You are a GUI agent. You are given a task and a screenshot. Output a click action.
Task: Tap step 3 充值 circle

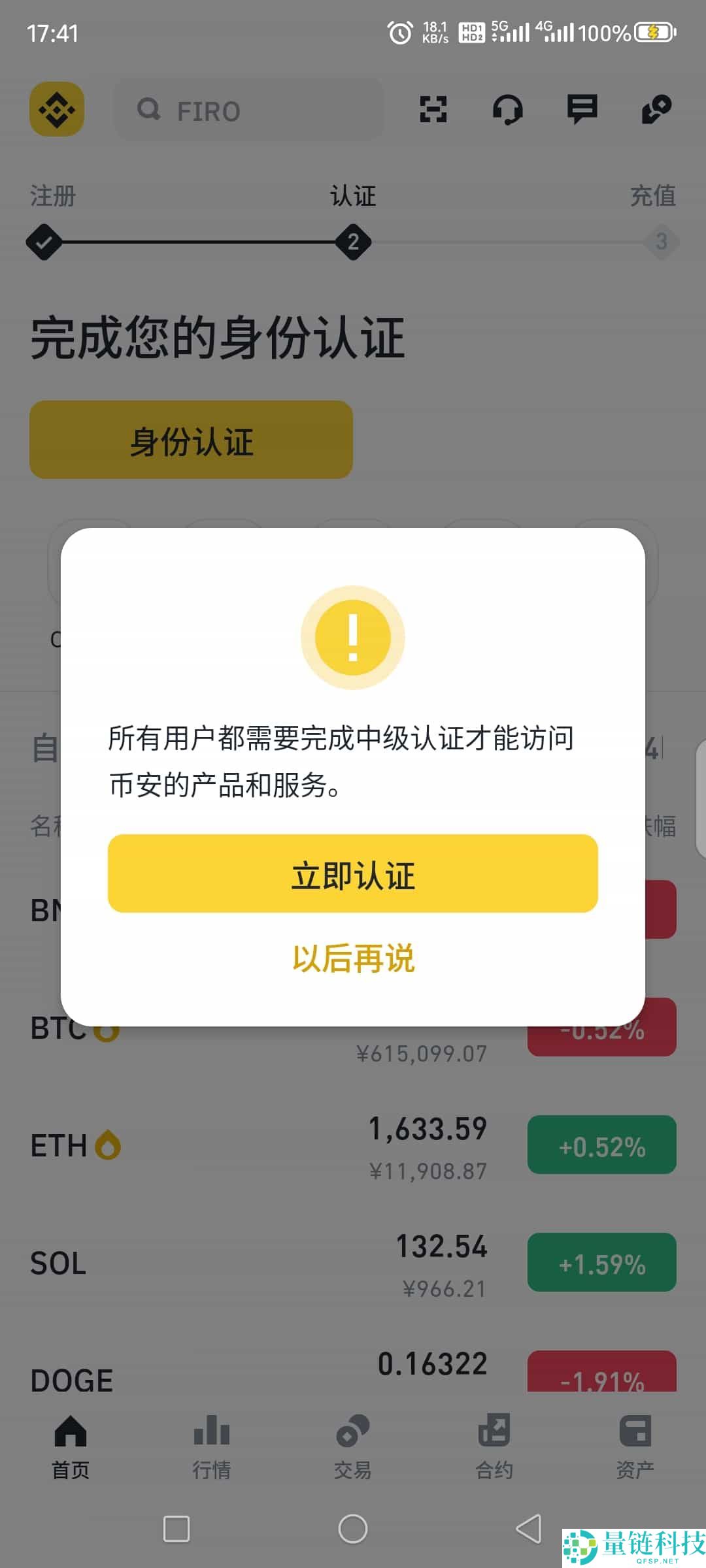662,241
